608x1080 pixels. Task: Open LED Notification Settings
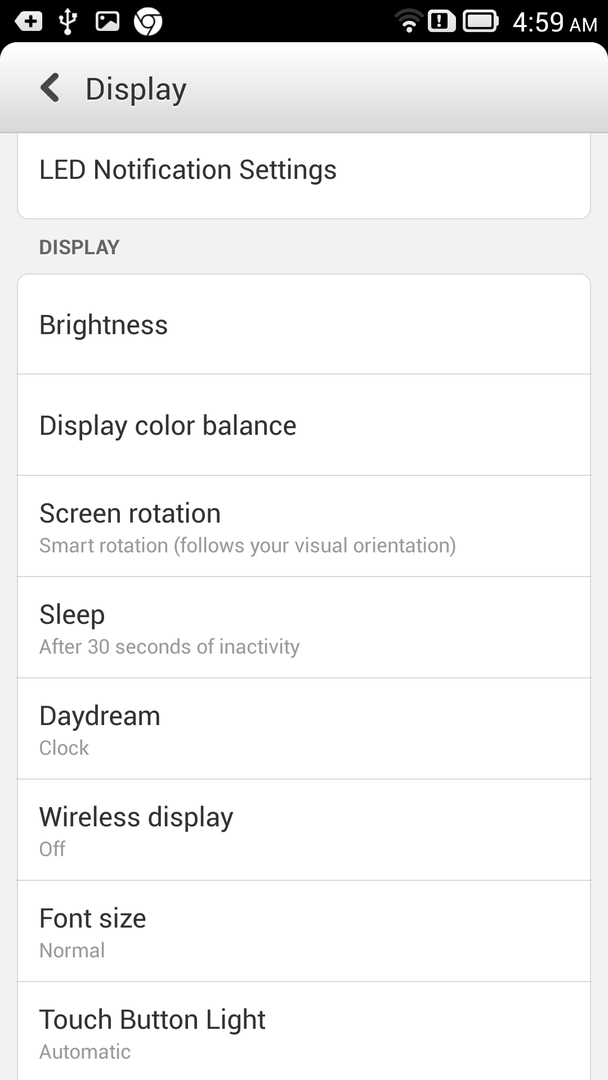tap(303, 170)
